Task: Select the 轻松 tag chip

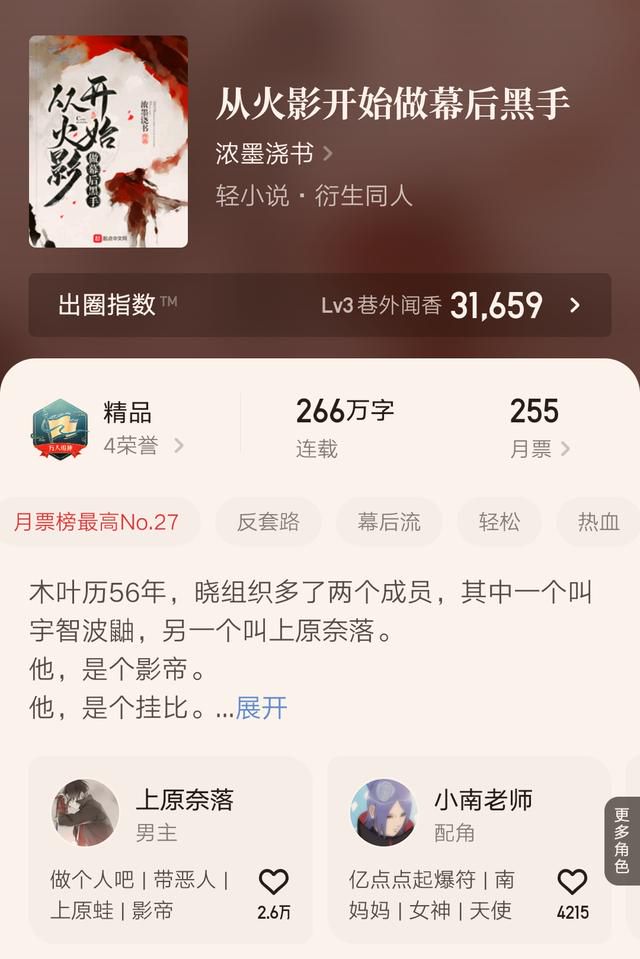Action: tap(499, 522)
